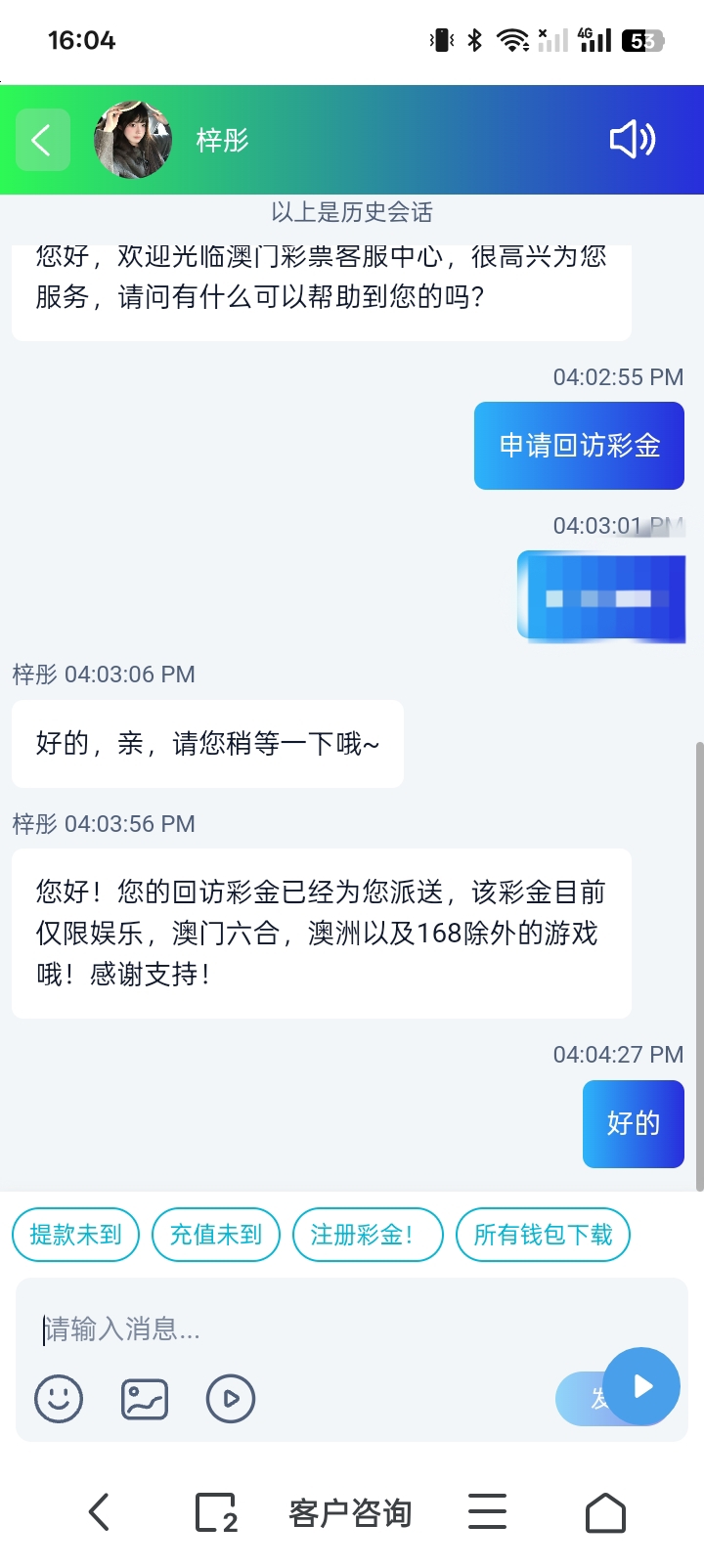Choose the 充值未到 quick reply chip
Image resolution: width=704 pixels, height=1568 pixels.
coord(216,1235)
